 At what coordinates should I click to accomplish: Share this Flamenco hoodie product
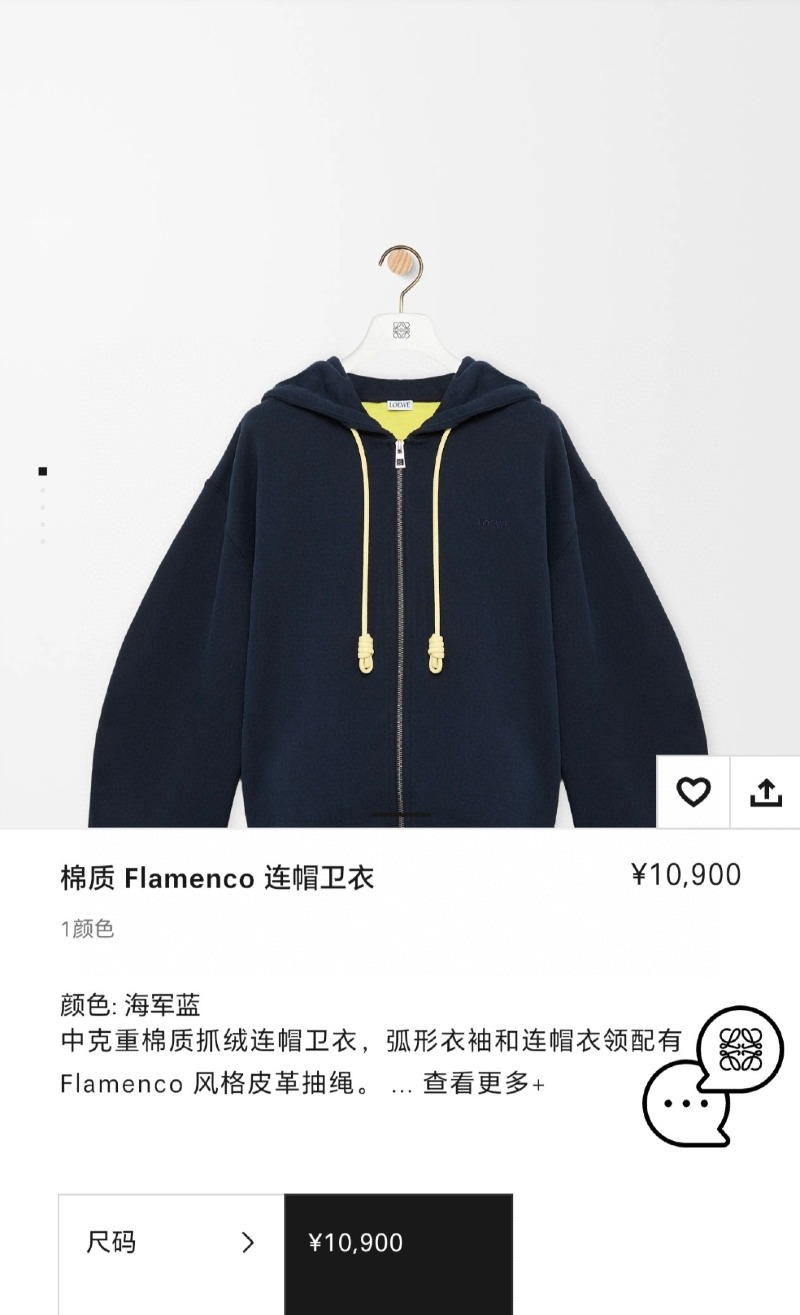[x=765, y=792]
